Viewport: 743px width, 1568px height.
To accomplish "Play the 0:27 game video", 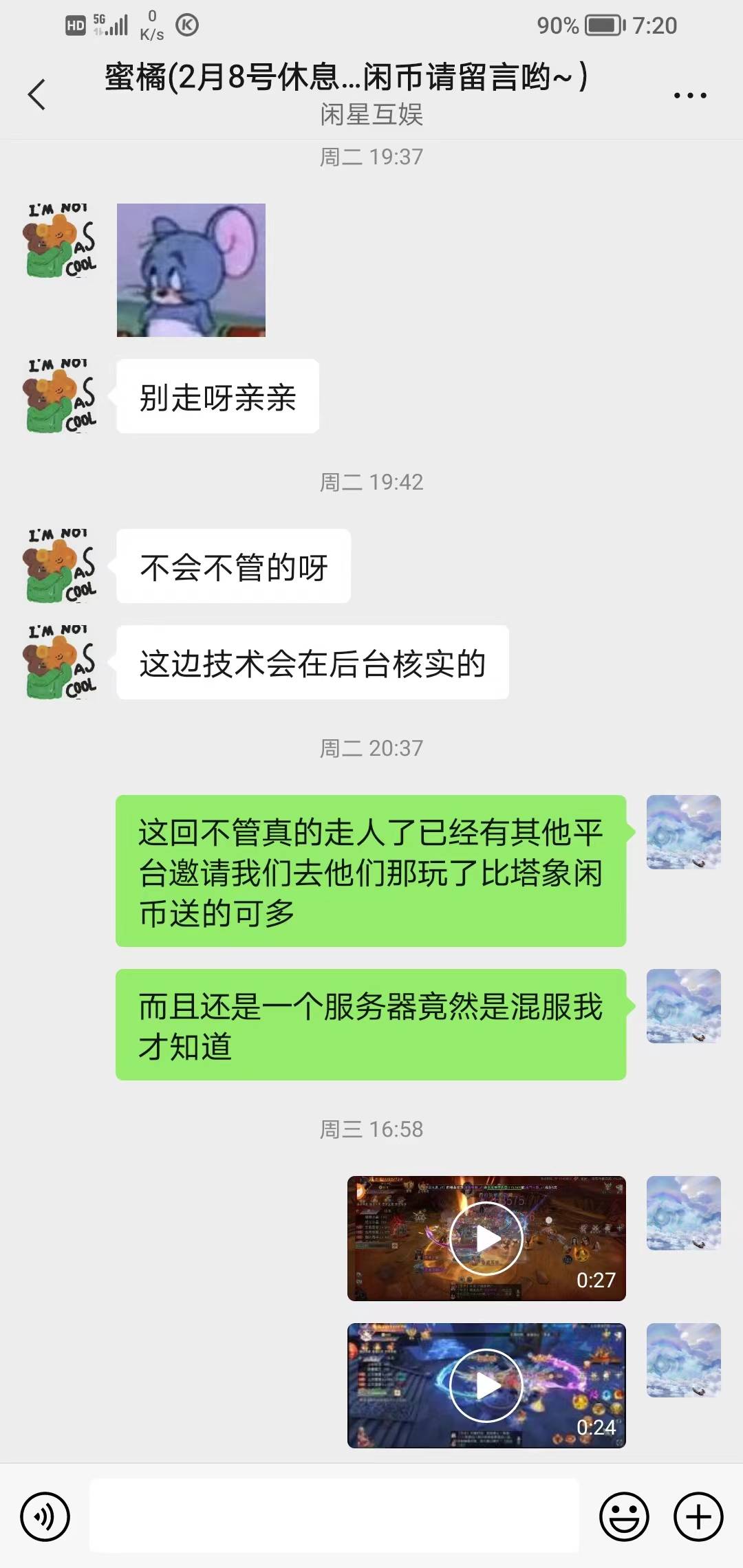I will click(486, 1239).
